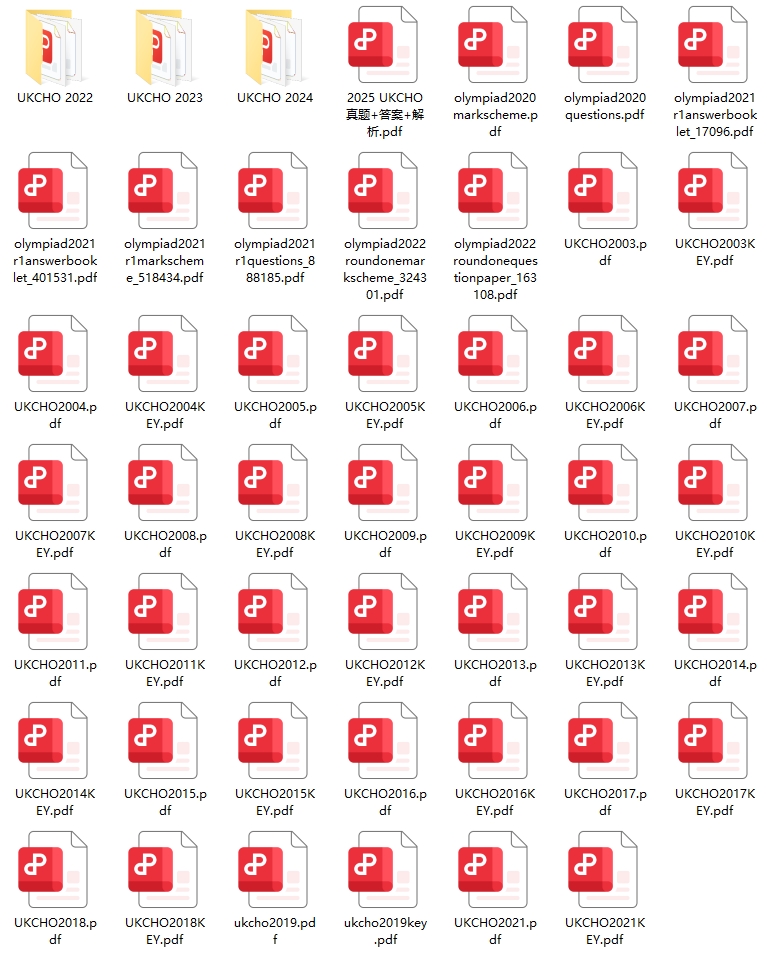The height and width of the screenshot is (955, 767).
Task: Open the UKCHO2018KEY.pdf file
Action: (165, 870)
